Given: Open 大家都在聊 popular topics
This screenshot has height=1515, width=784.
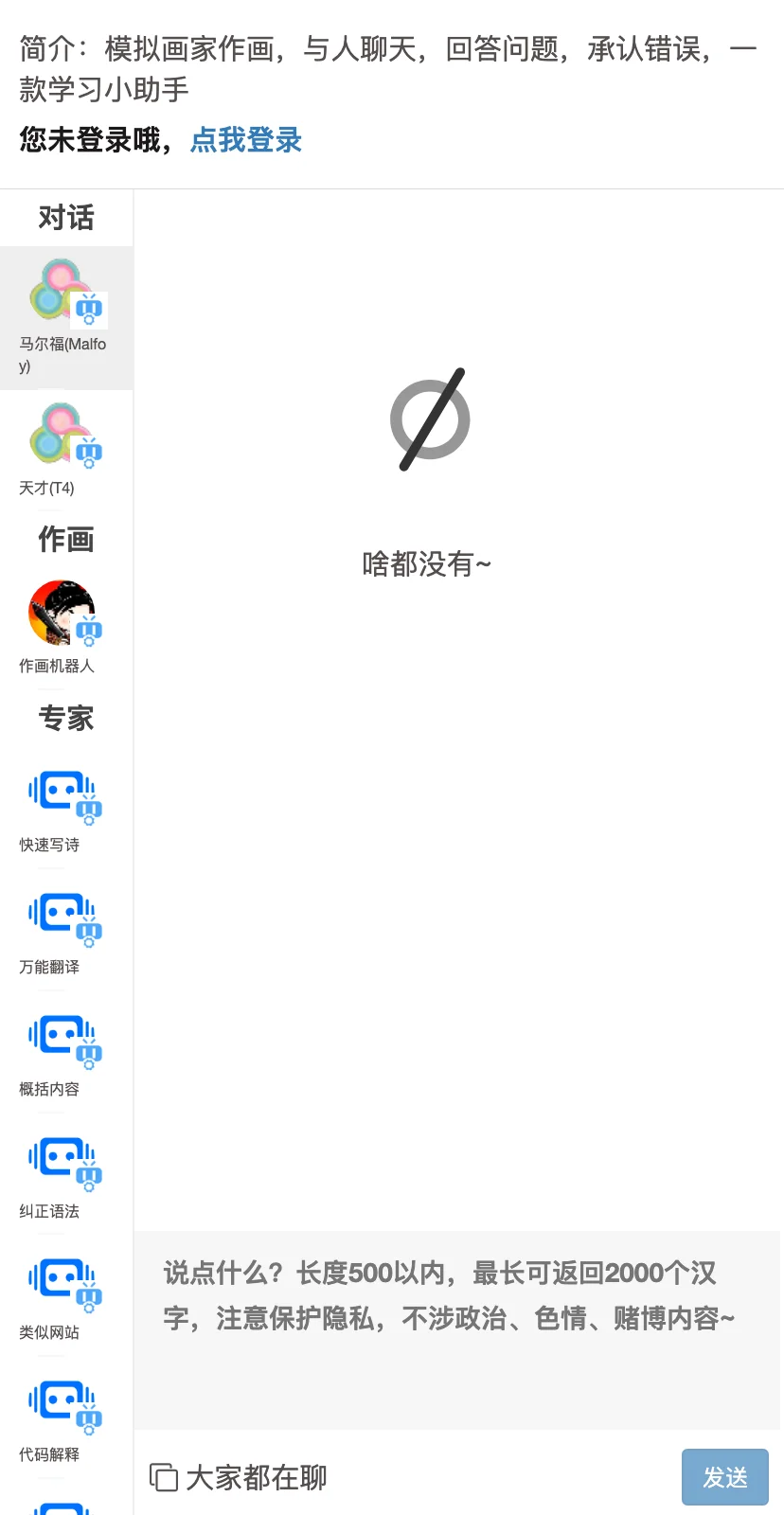Looking at the screenshot, I should [x=239, y=1477].
